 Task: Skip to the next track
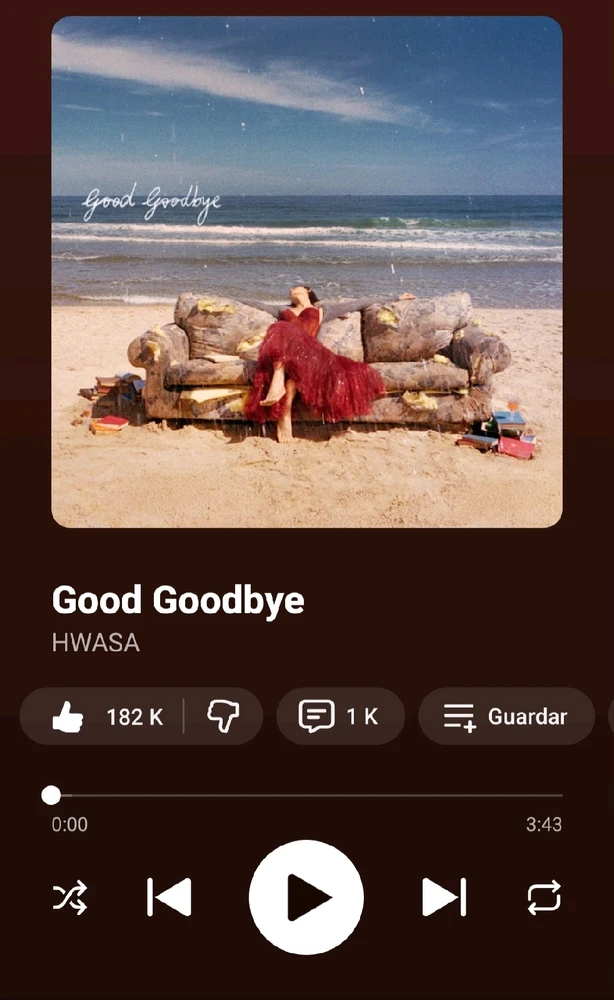(443, 897)
